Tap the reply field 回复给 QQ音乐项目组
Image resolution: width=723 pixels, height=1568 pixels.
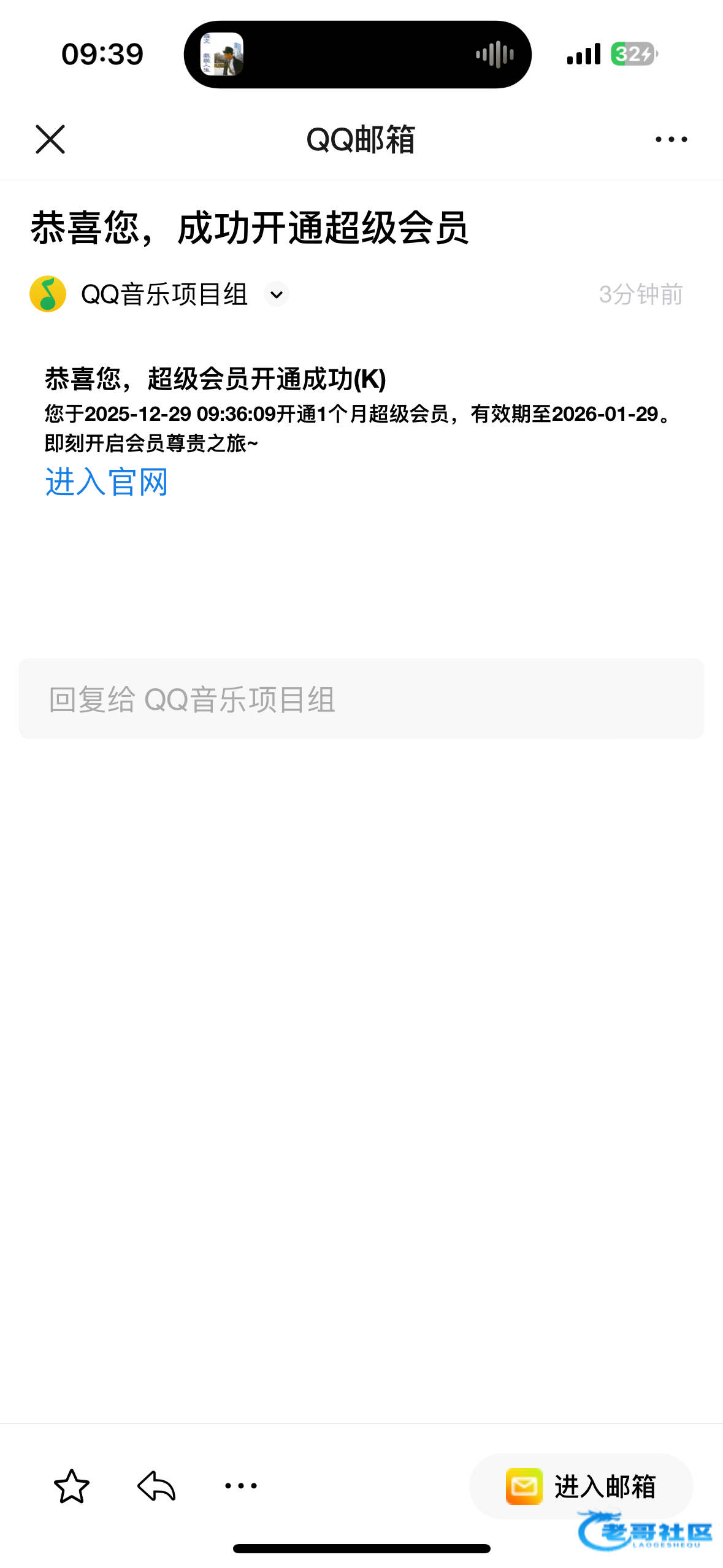(361, 699)
